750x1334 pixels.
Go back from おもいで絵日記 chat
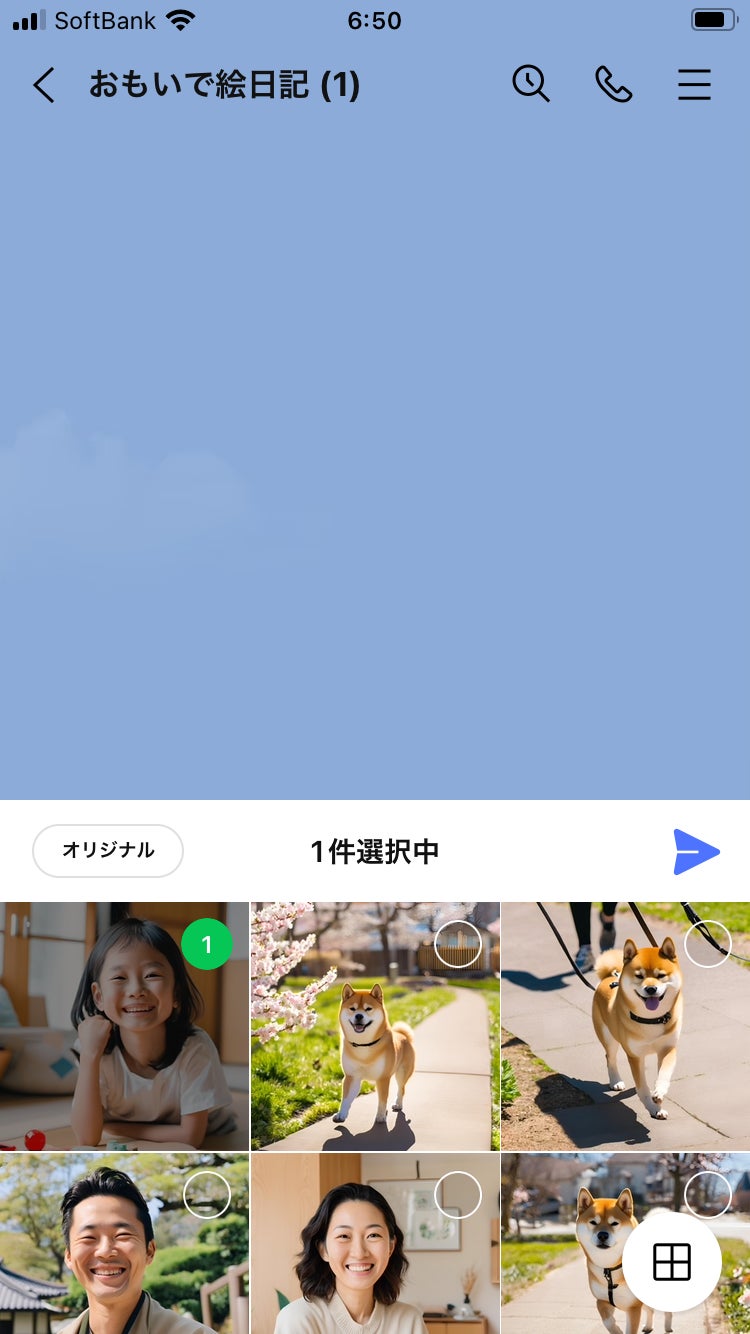coord(43,86)
